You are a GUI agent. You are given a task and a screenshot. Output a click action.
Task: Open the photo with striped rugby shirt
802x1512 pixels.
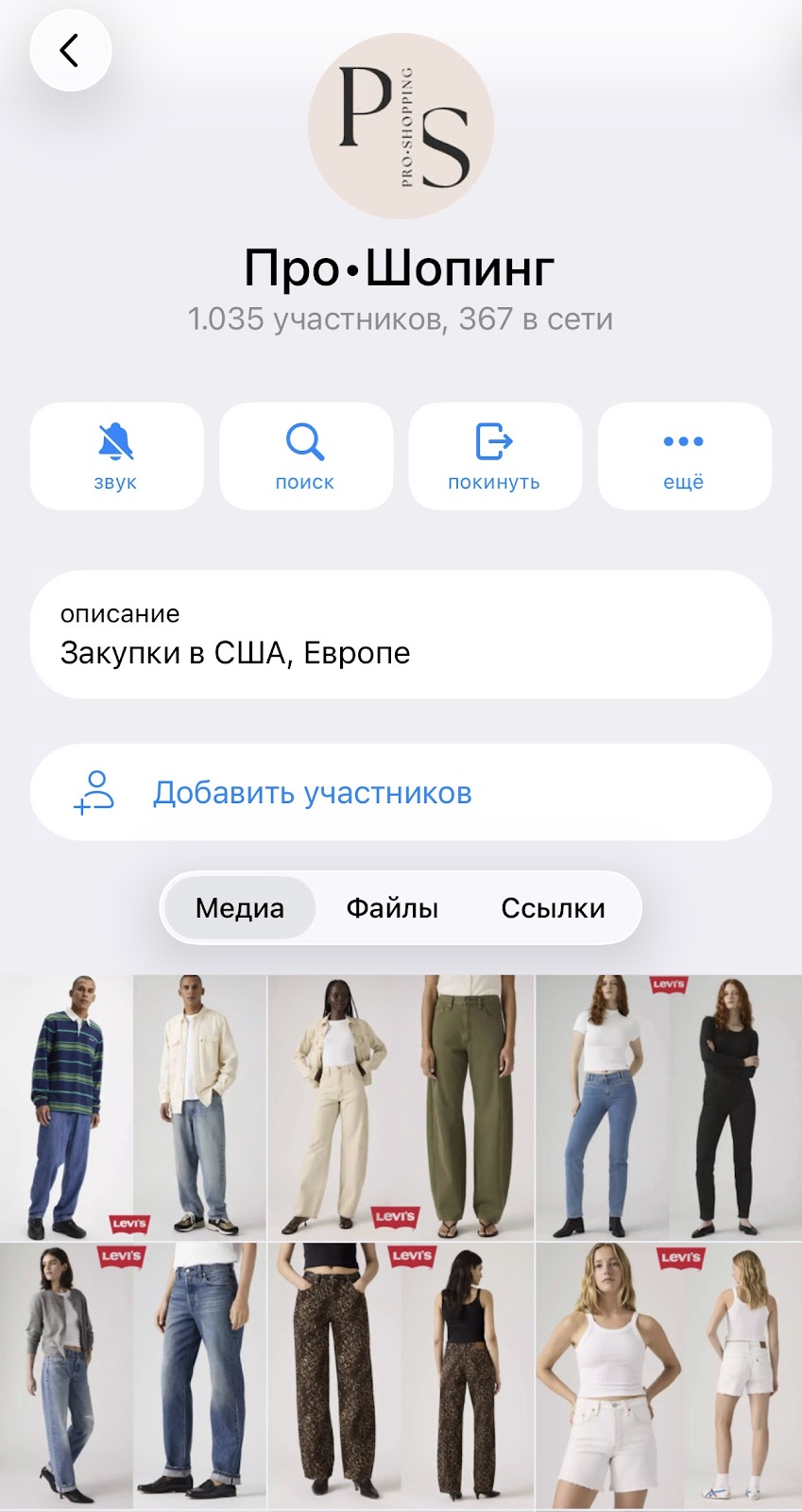point(132,1107)
